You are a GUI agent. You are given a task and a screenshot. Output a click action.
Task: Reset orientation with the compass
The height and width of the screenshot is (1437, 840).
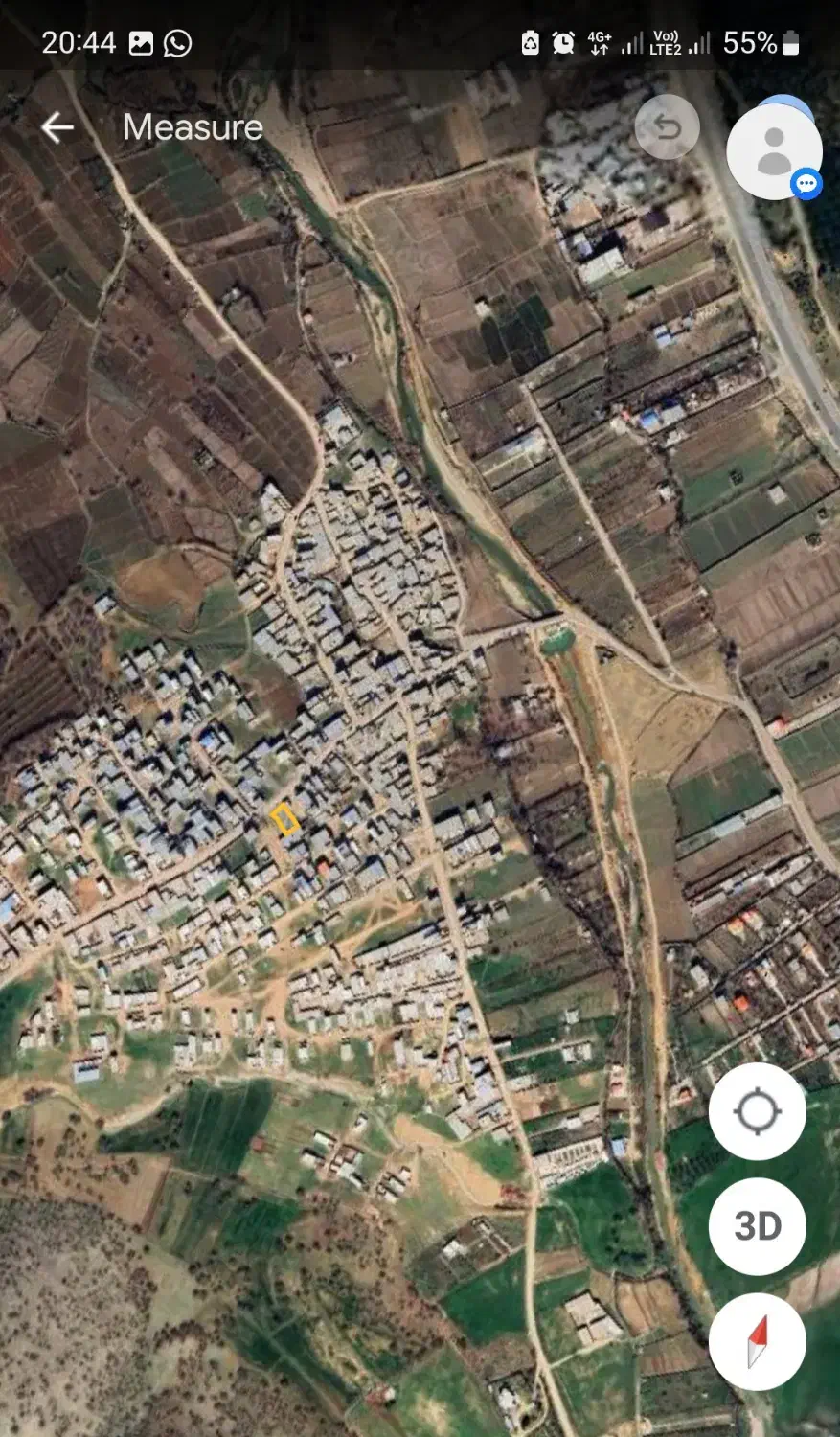(x=757, y=1341)
